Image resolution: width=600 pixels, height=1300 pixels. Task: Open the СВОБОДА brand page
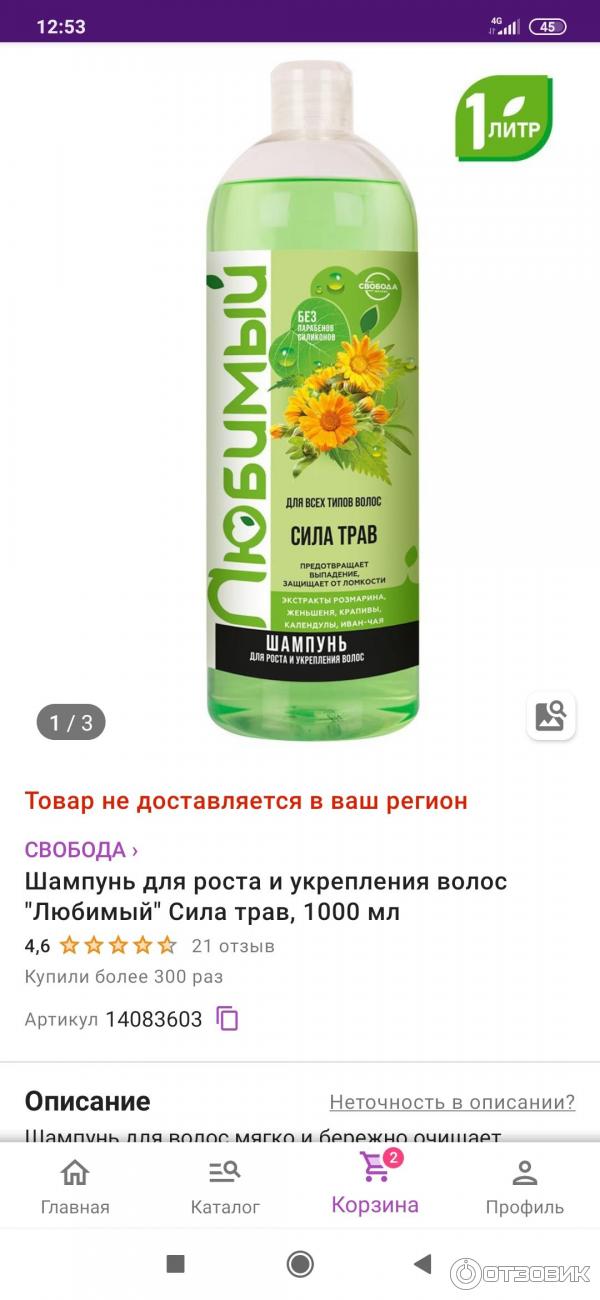click(81, 850)
